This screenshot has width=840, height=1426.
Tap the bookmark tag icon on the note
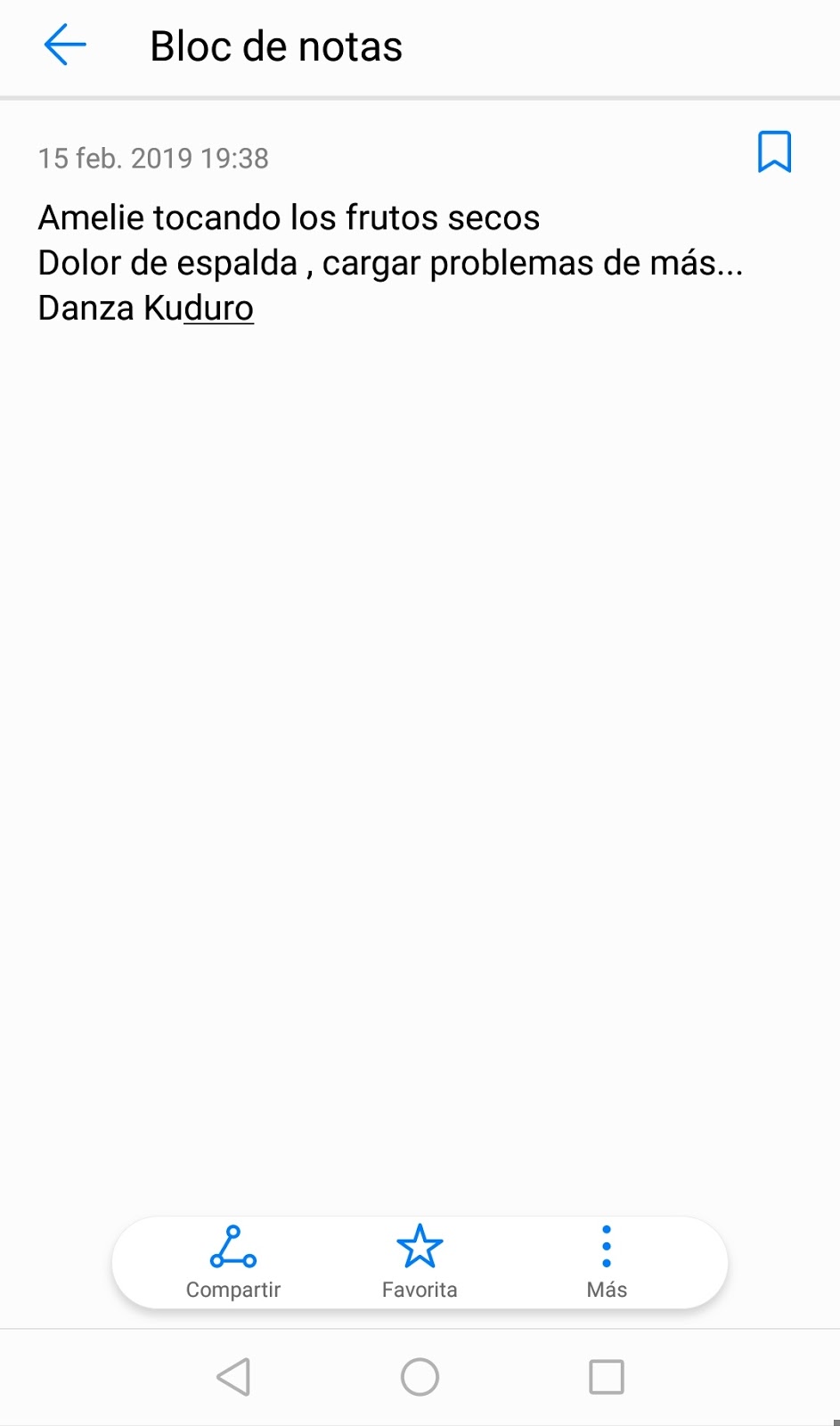coord(774,152)
